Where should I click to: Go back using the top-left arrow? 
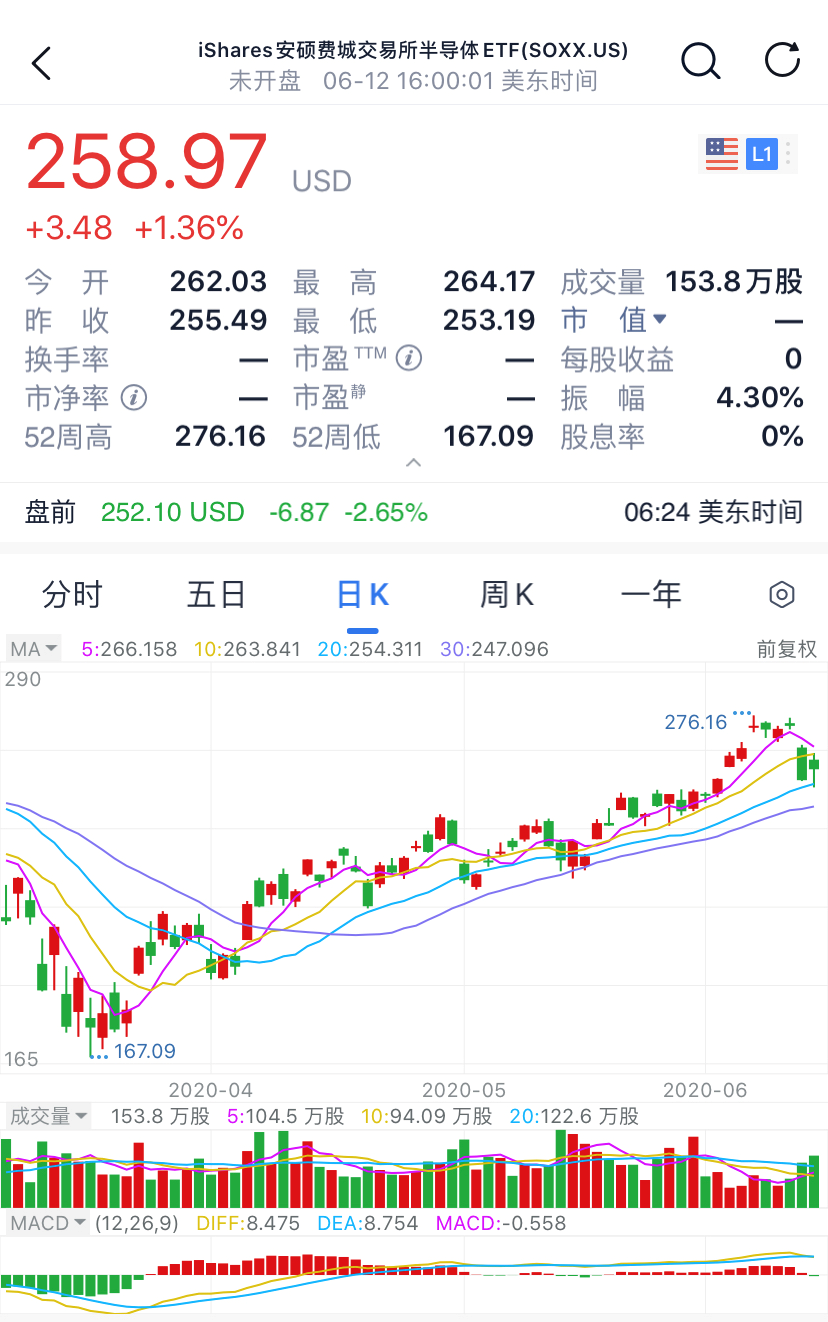(x=41, y=62)
